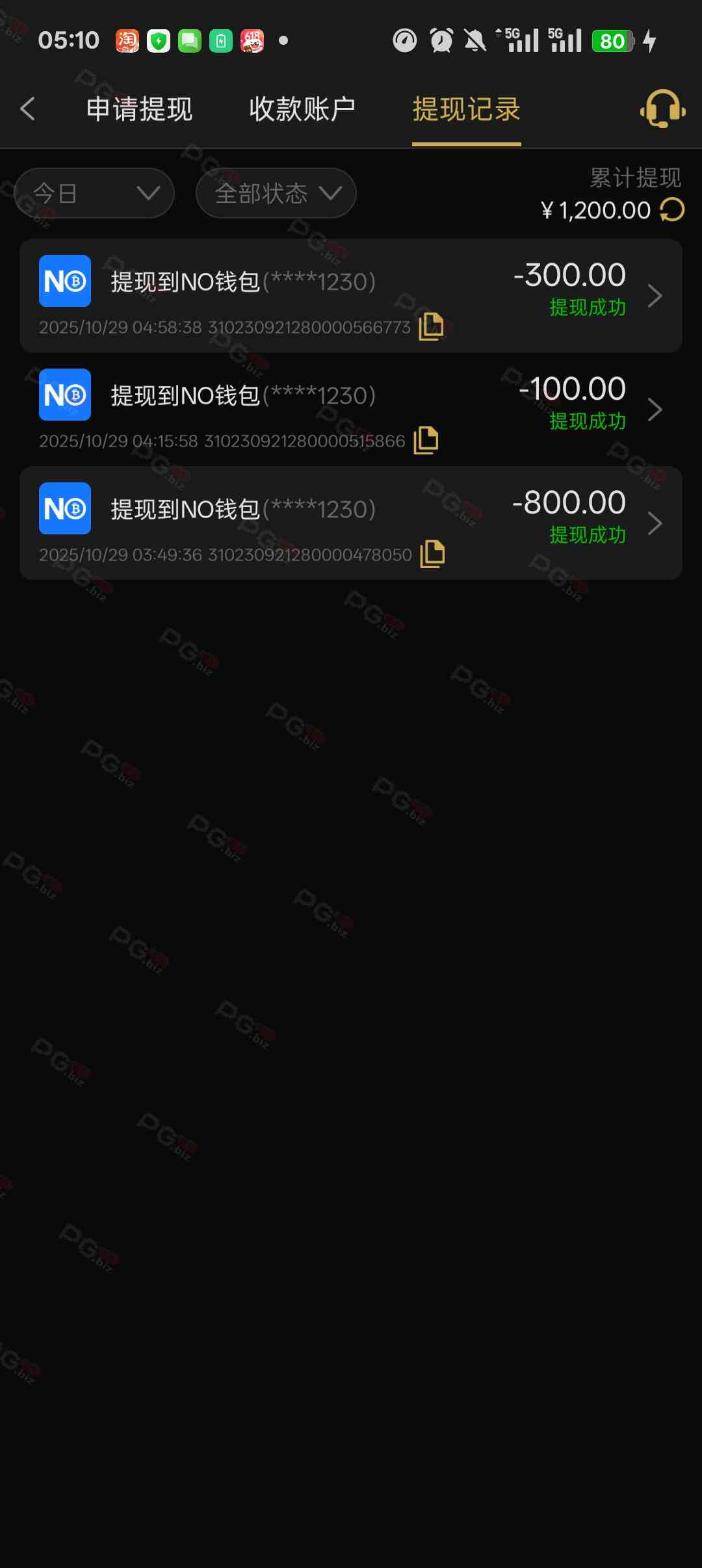Expand the 全部状态 status filter dropdown
Image resolution: width=702 pixels, height=1568 pixels.
(x=276, y=193)
